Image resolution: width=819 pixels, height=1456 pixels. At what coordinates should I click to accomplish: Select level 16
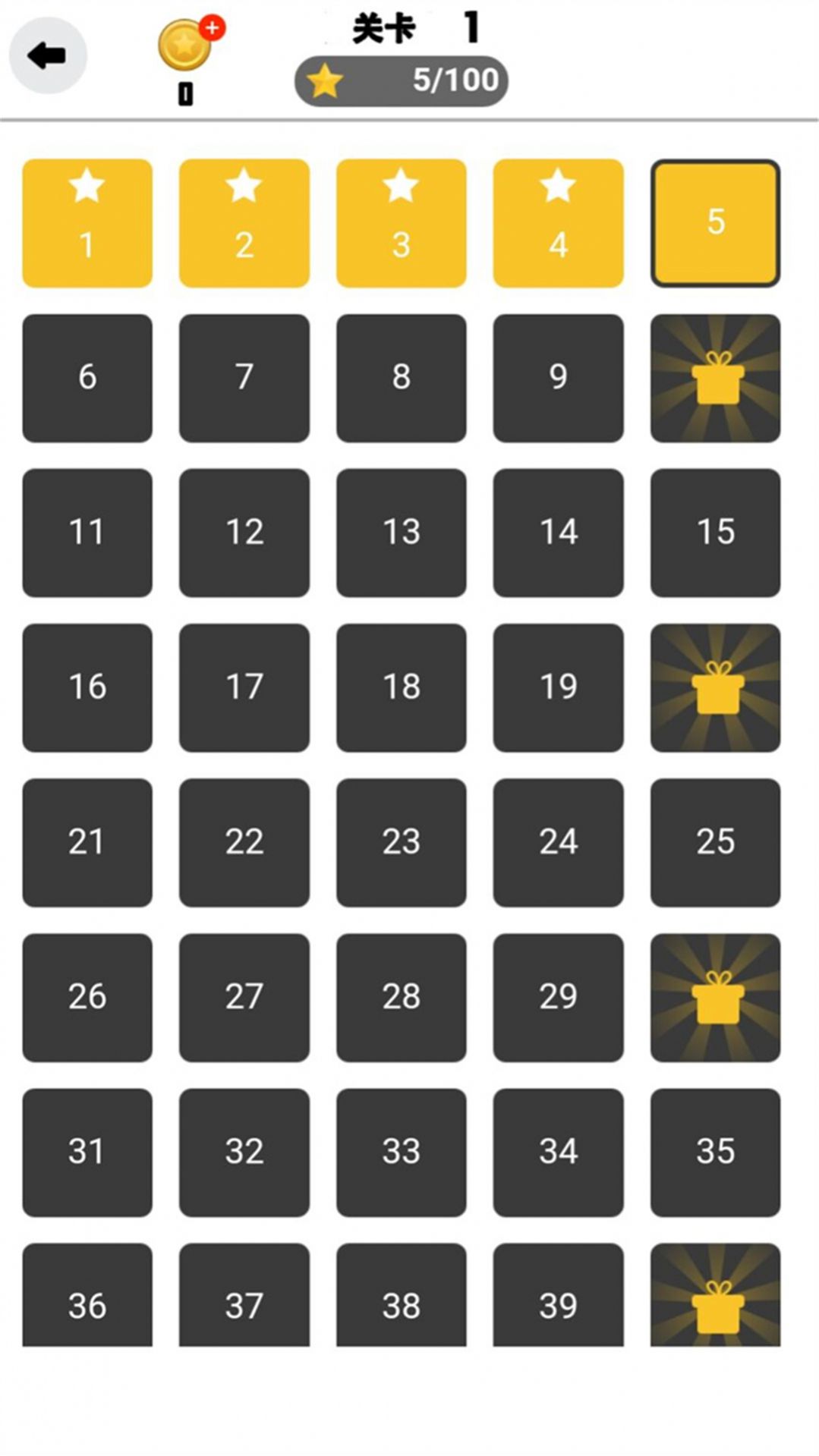pyautogui.click(x=87, y=687)
